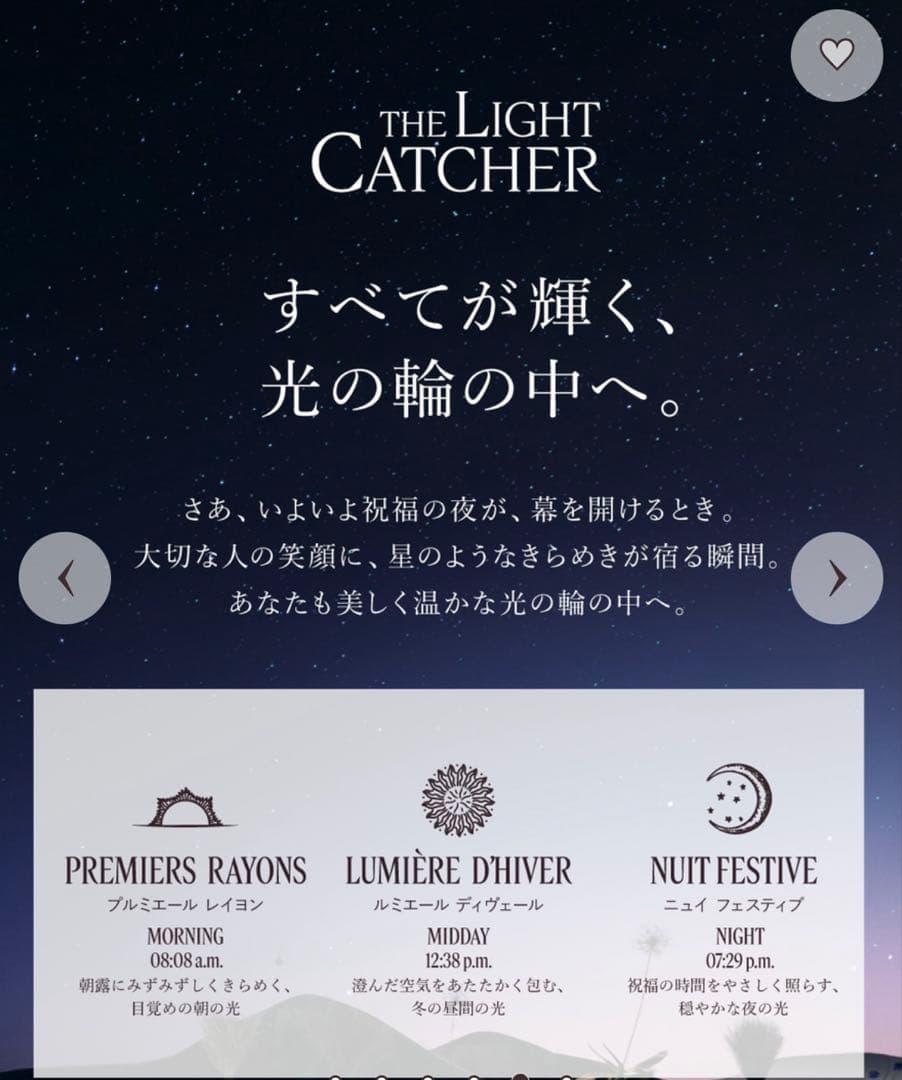Add this item to favorites with the heart

click(836, 55)
